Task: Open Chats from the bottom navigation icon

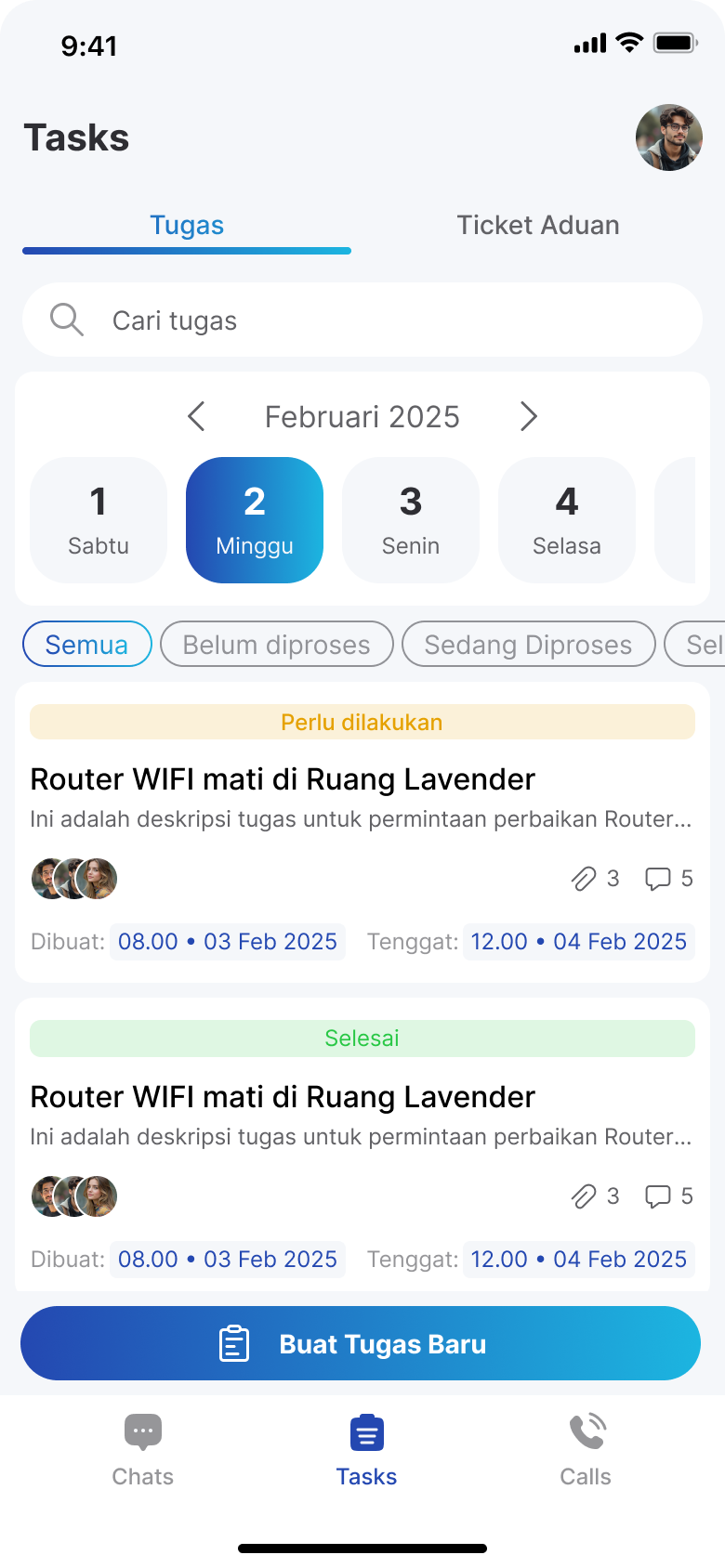Action: coord(142,1432)
